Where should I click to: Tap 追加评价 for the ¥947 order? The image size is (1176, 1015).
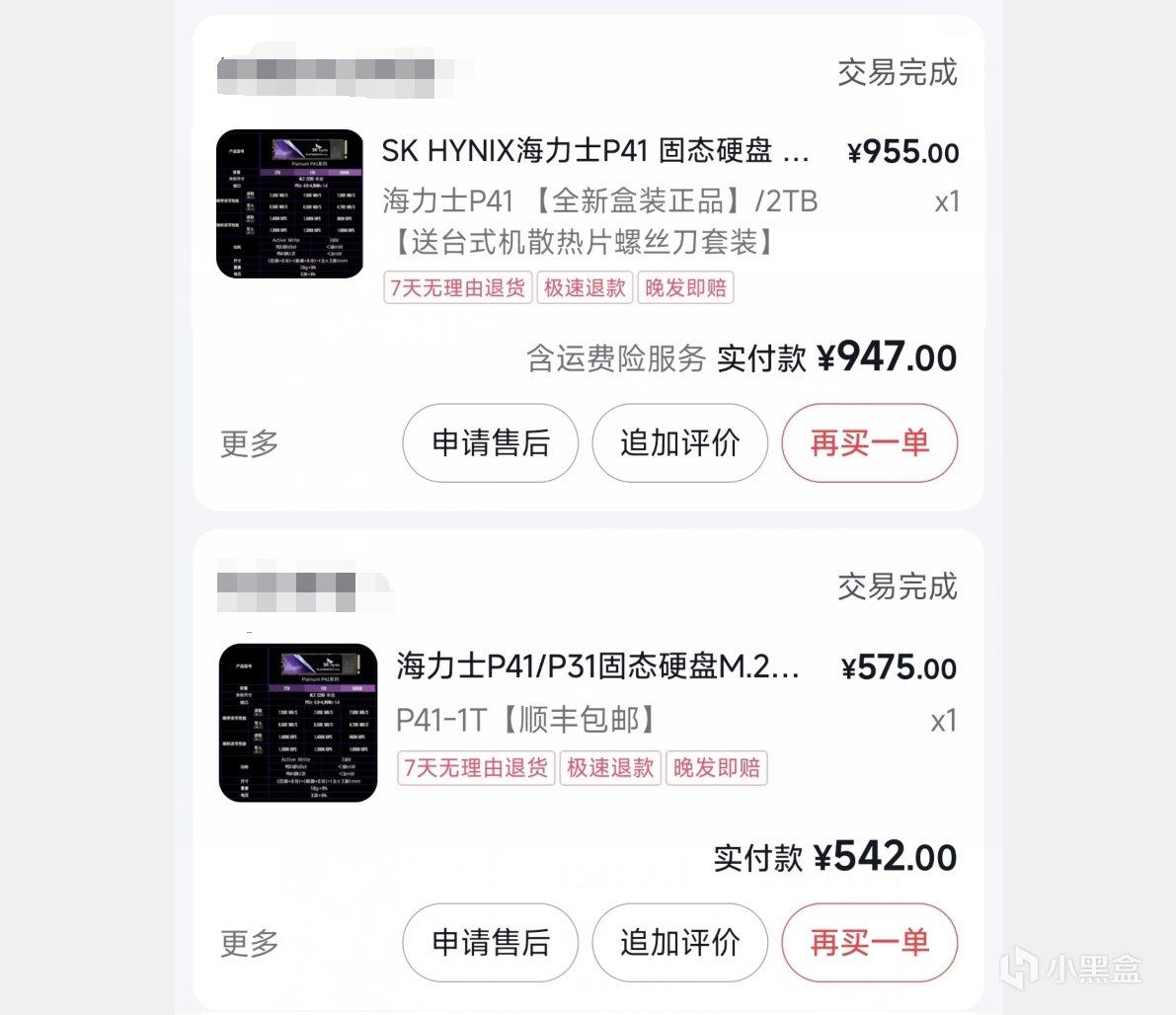(x=679, y=443)
